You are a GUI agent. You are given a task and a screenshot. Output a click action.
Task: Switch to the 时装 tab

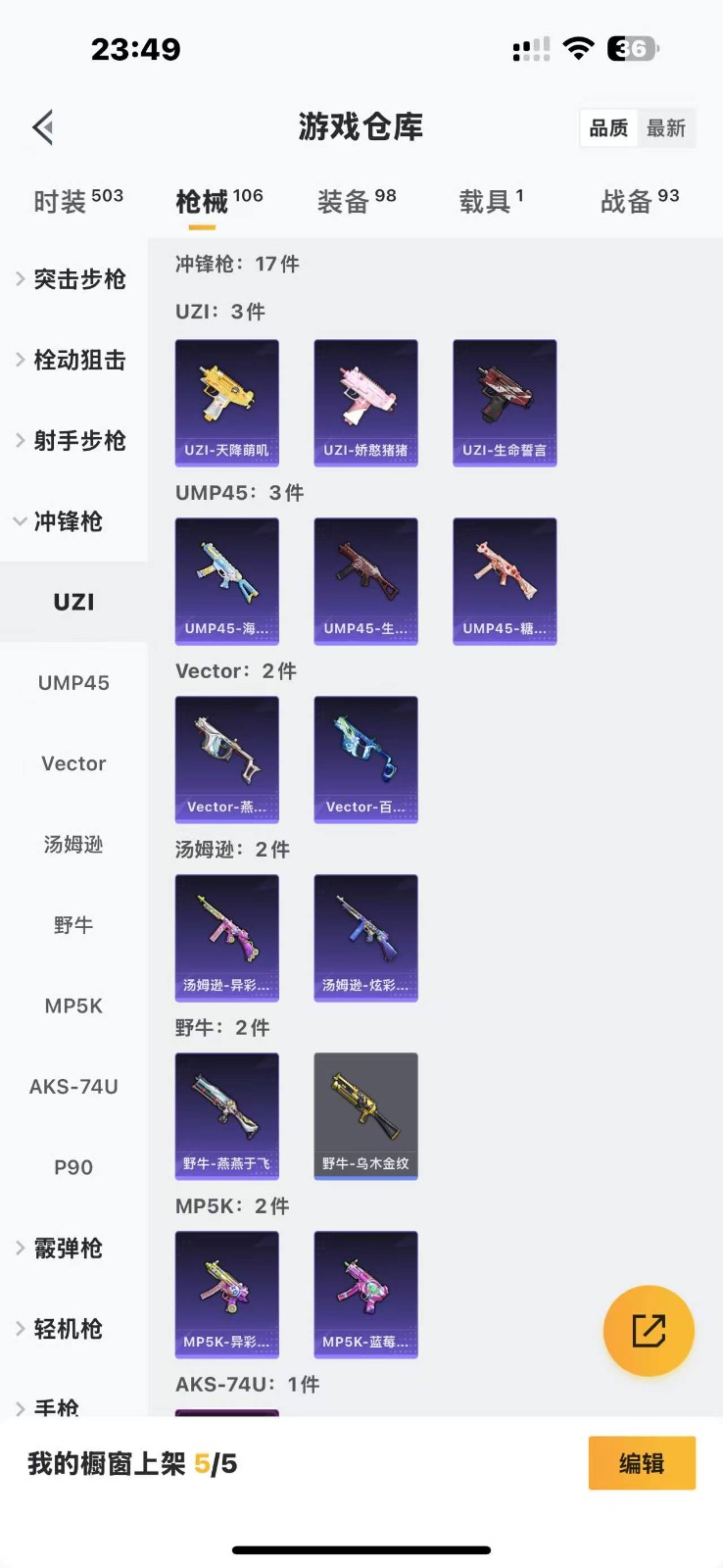coord(78,201)
